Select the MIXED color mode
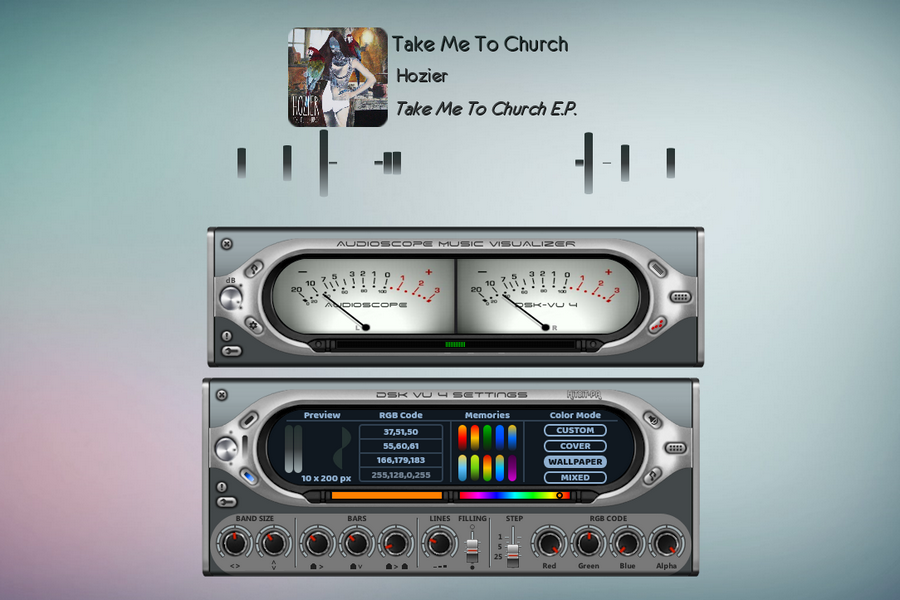The width and height of the screenshot is (900, 600). pyautogui.click(x=575, y=478)
